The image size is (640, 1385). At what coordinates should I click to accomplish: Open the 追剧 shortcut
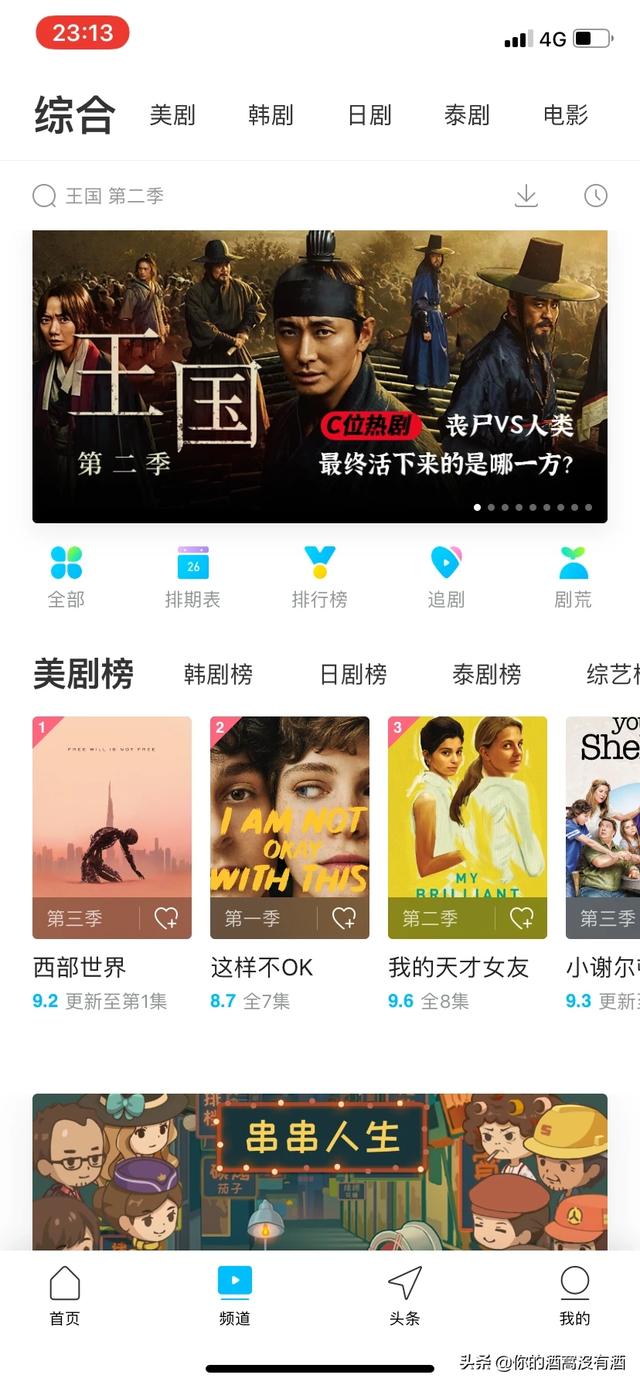click(446, 577)
